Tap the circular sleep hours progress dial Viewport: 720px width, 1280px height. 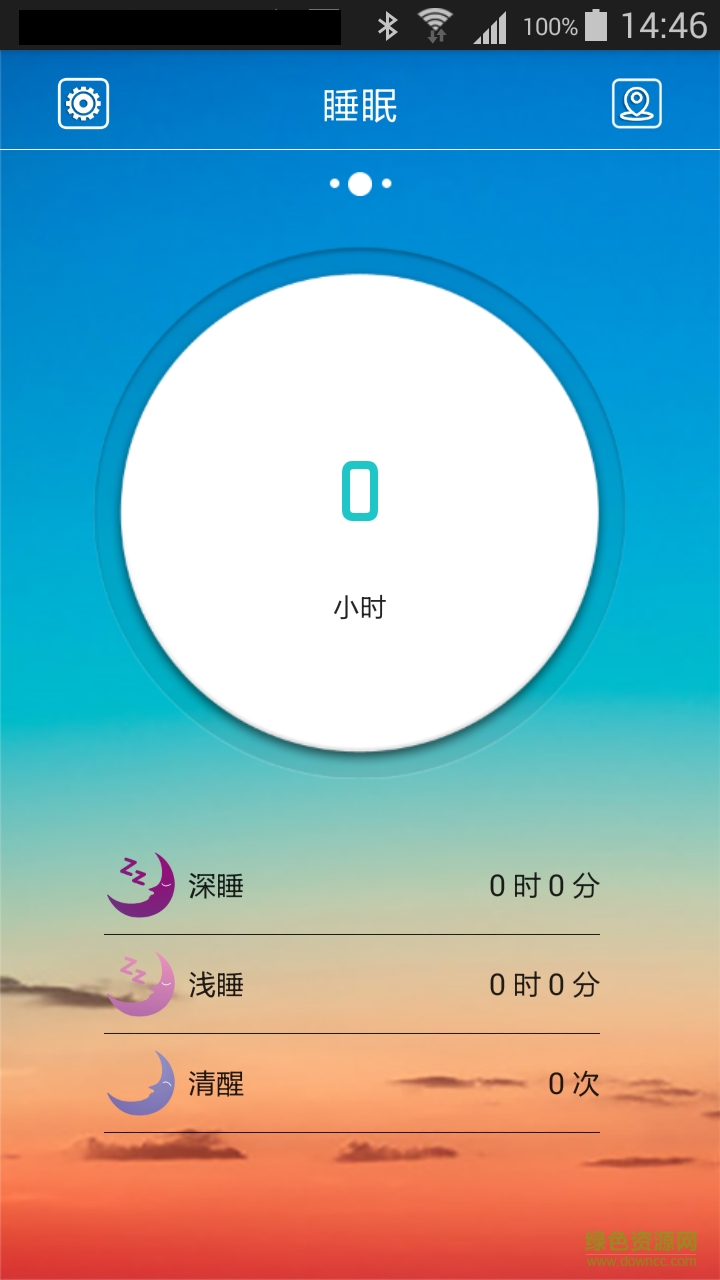359,490
